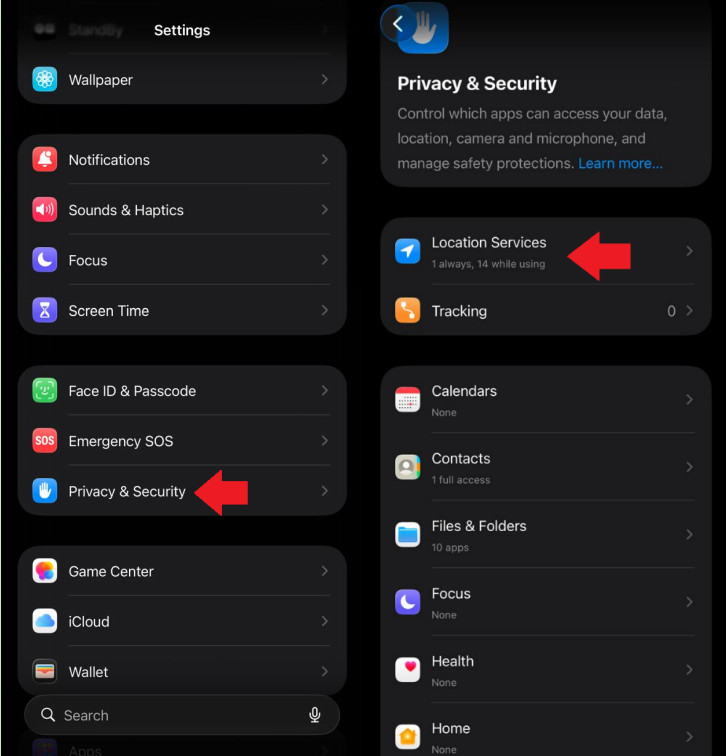This screenshot has width=726, height=756.
Task: Open Calendars privacy access
Action: pos(545,400)
